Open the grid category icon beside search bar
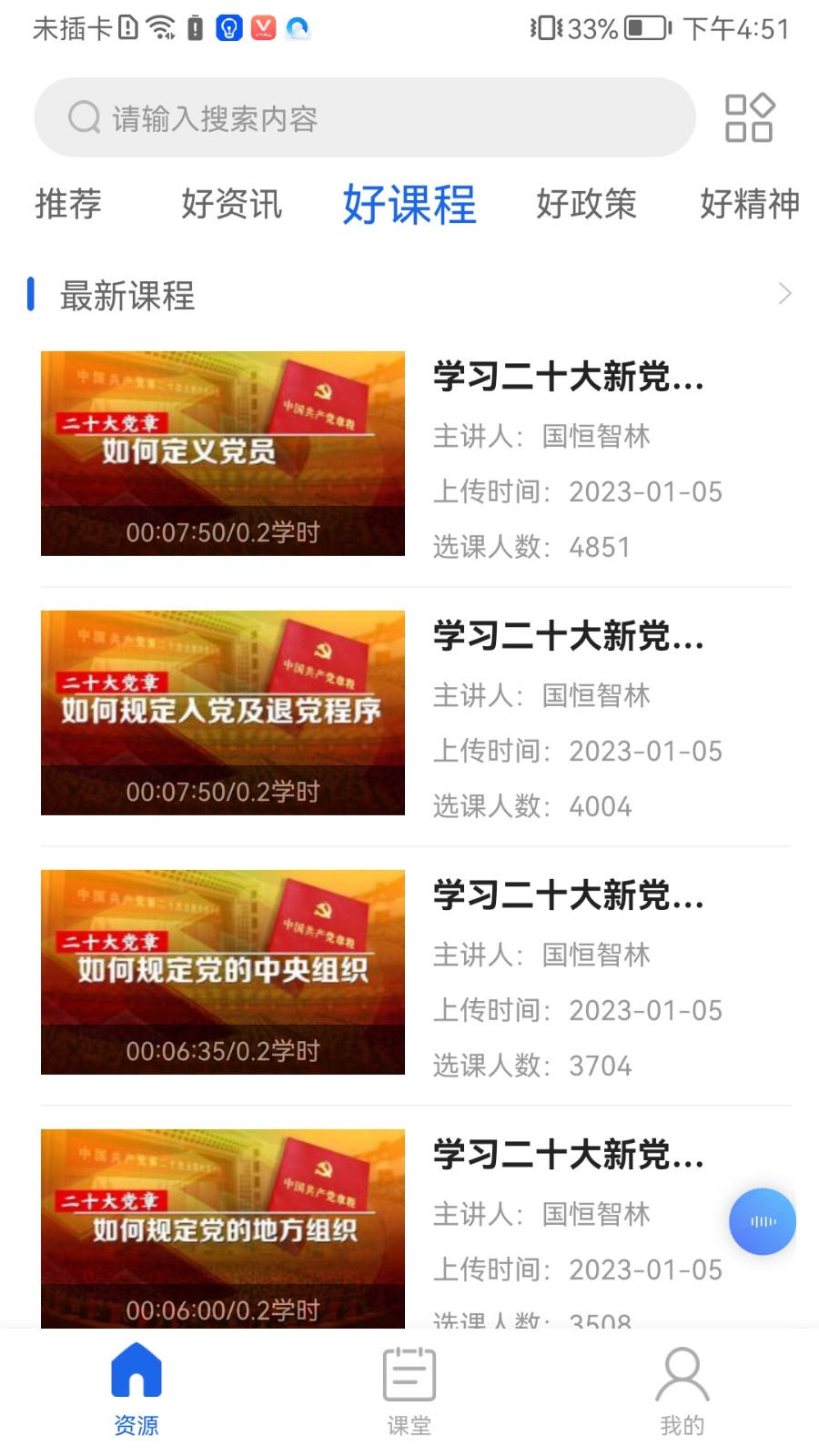Screen dimensions: 819x1456 [749, 117]
